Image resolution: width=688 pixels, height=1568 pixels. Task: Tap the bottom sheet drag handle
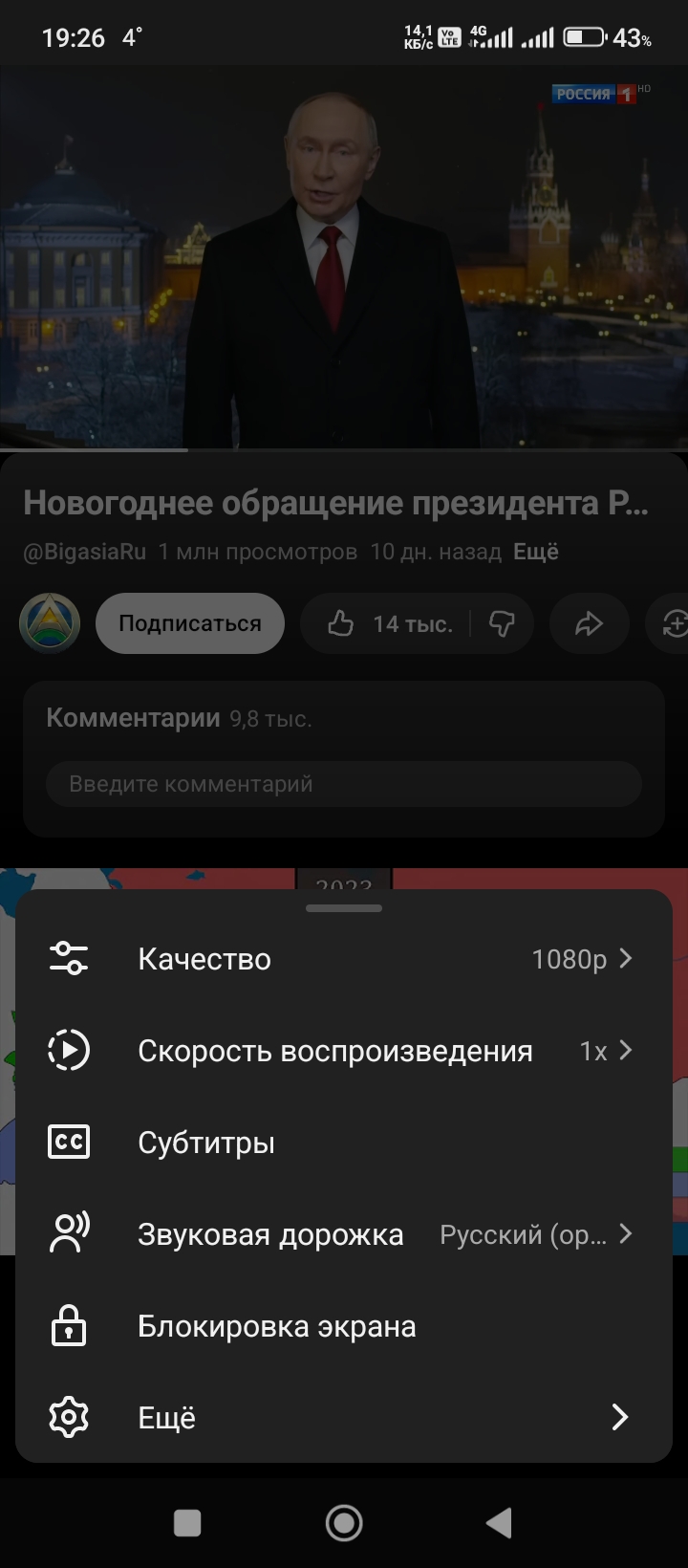pyautogui.click(x=344, y=907)
